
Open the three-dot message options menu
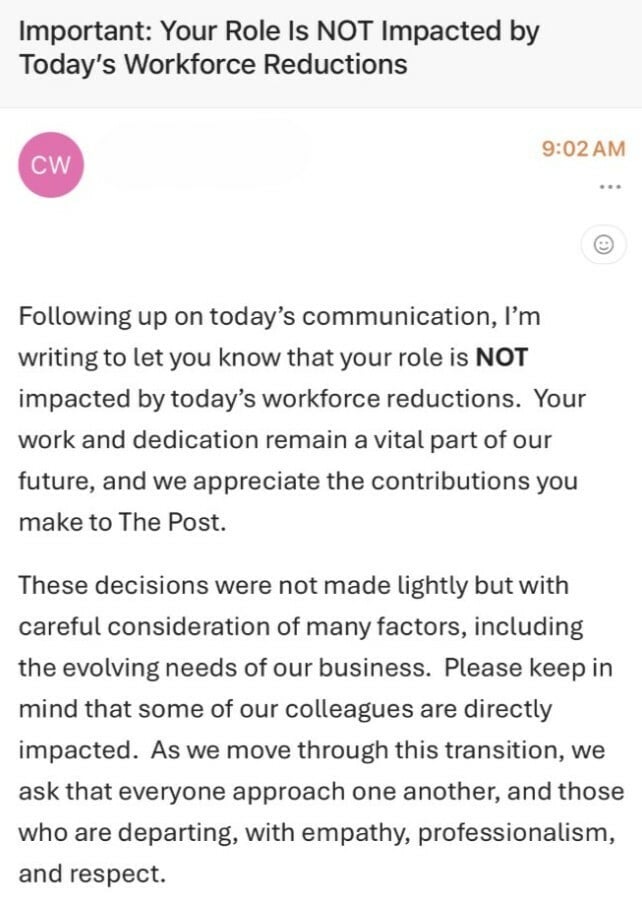607,187
